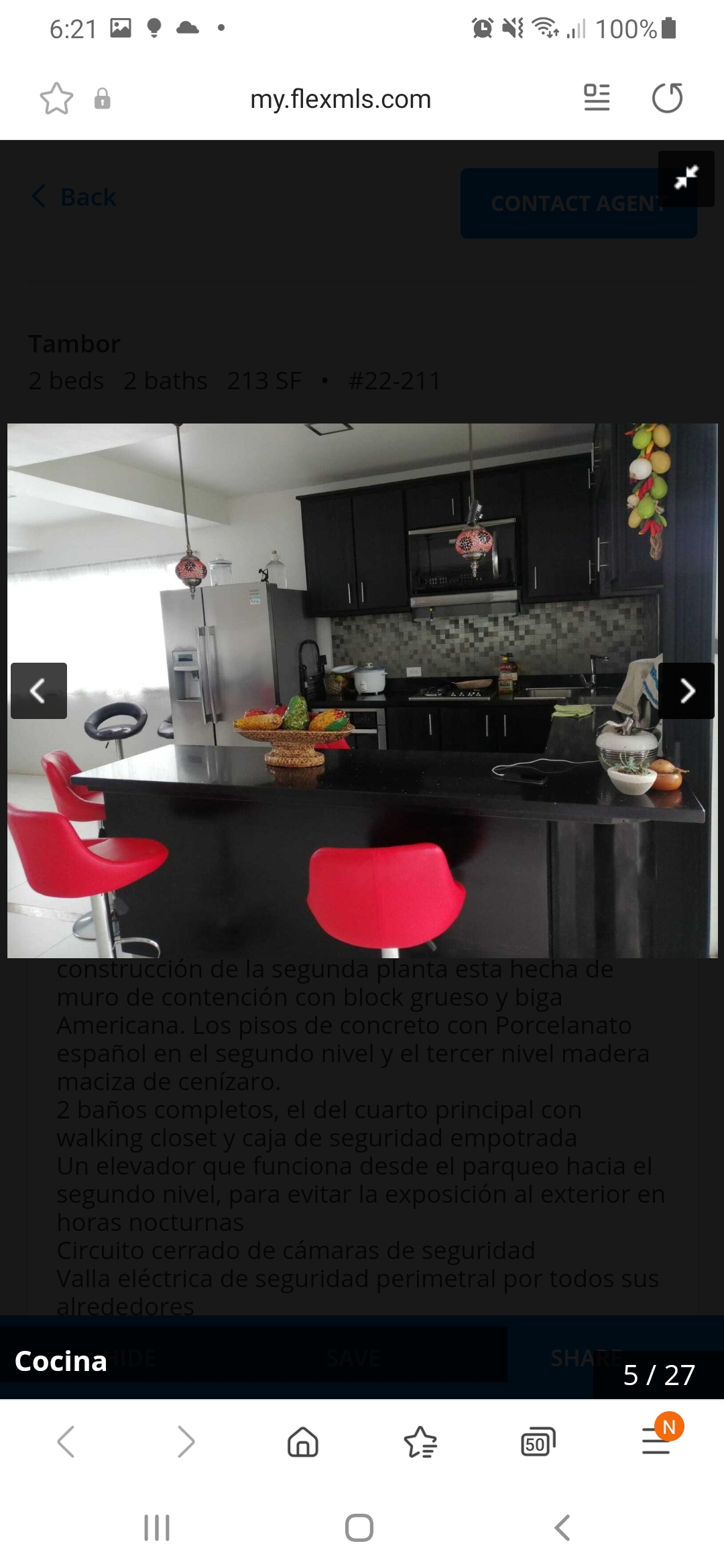The height and width of the screenshot is (1568, 724).
Task: Tap the system home button
Action: click(359, 1528)
